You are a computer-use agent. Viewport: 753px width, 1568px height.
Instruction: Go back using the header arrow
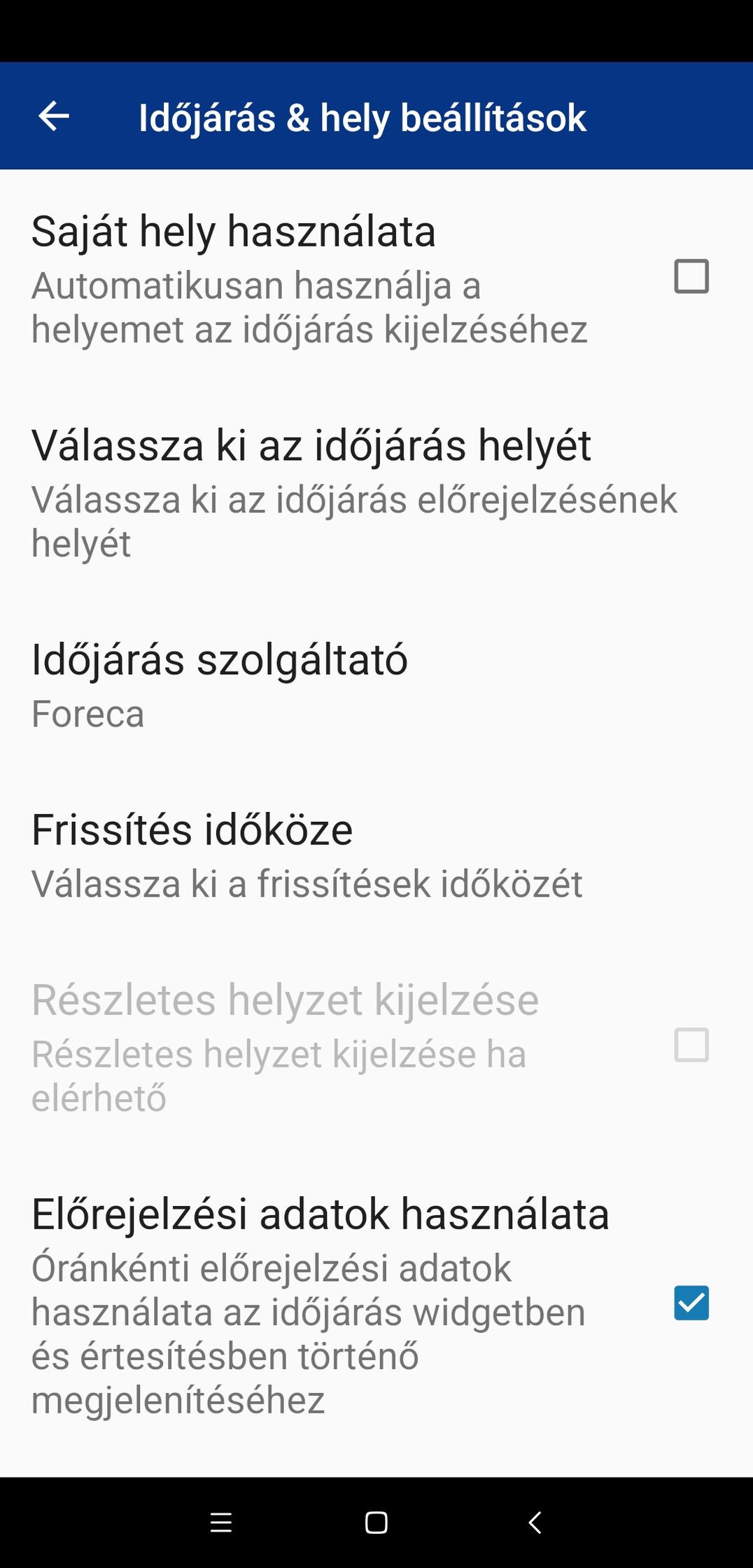(x=54, y=116)
